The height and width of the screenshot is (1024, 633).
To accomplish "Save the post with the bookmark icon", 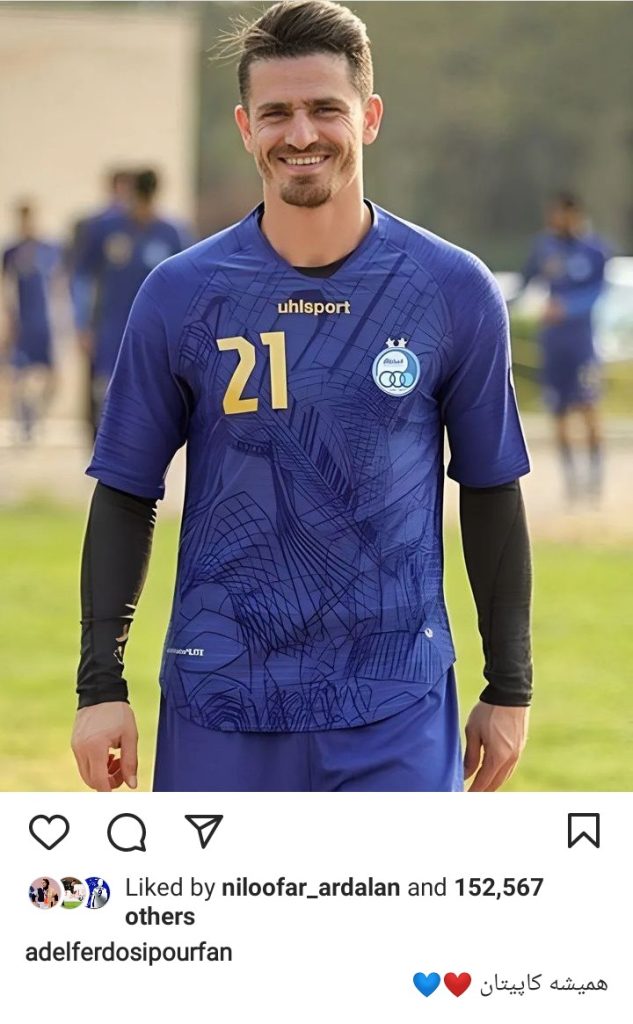I will click(583, 830).
